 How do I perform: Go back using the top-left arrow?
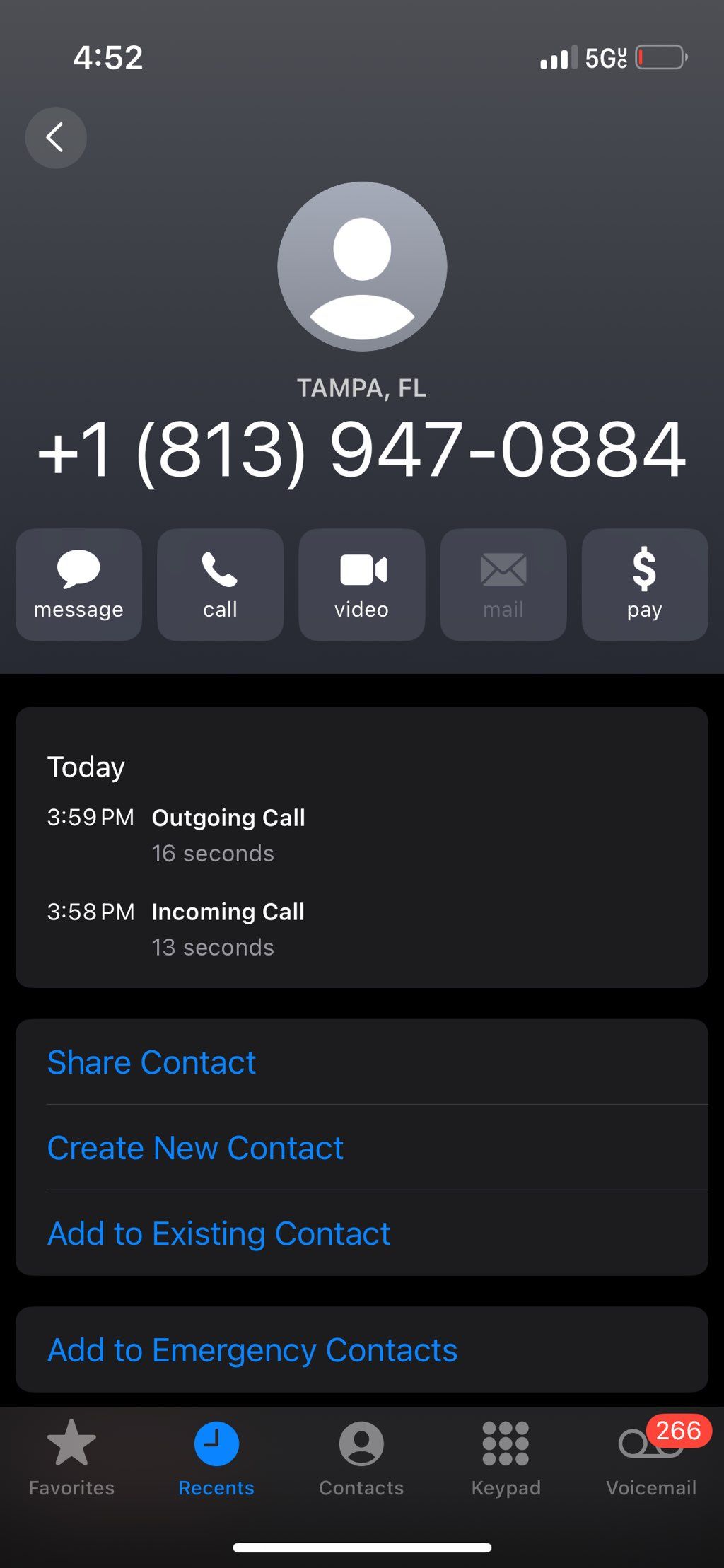point(56,137)
